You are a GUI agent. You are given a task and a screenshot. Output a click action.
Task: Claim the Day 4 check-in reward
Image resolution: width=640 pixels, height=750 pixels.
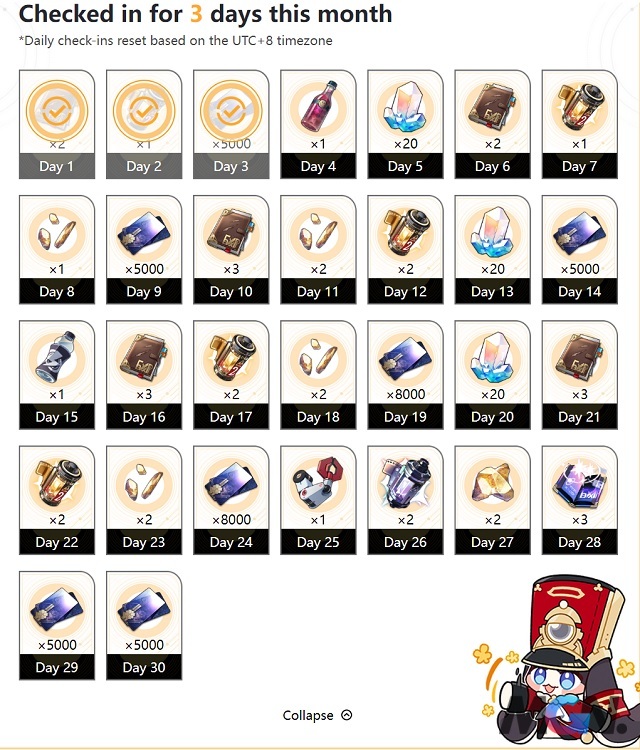click(318, 123)
